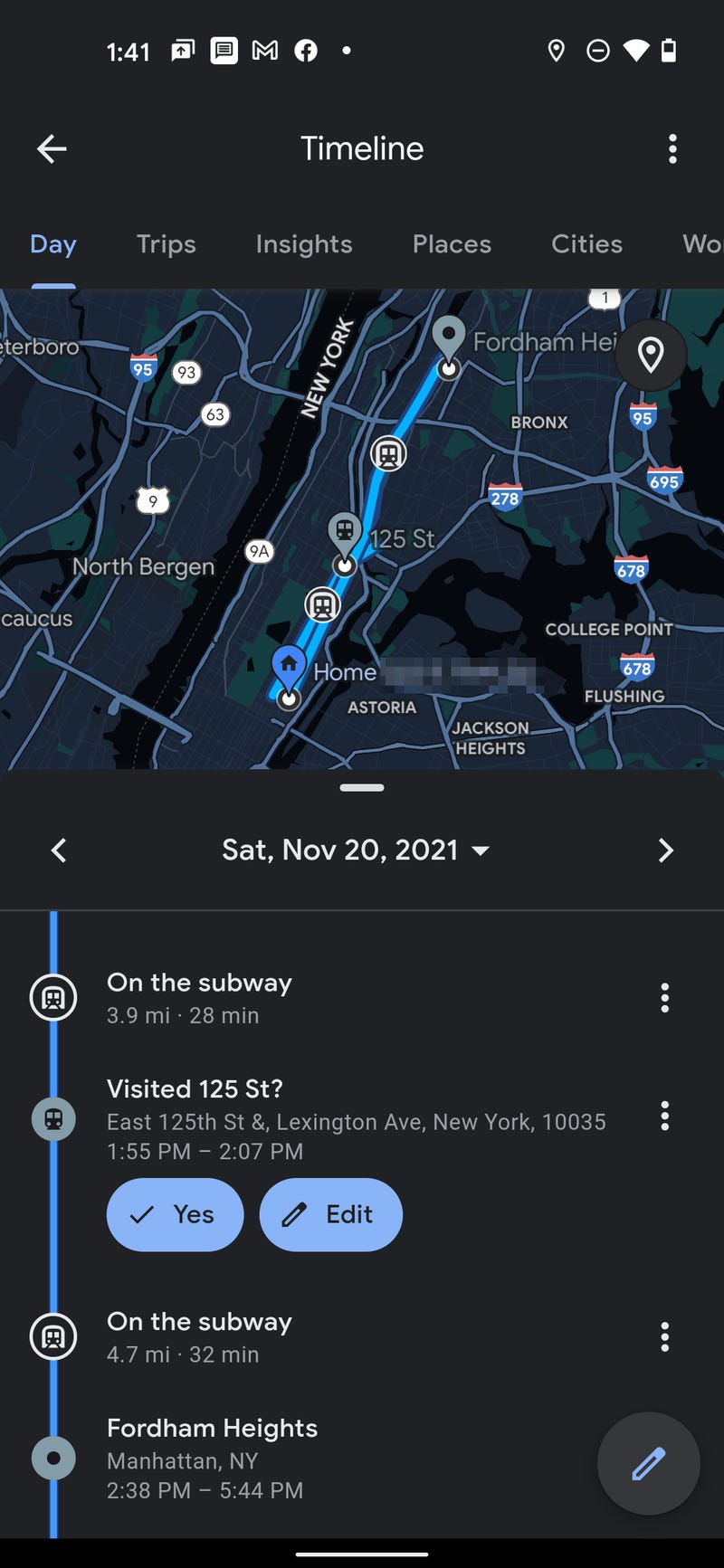Select the Day tab
724x1568 pixels.
[52, 244]
